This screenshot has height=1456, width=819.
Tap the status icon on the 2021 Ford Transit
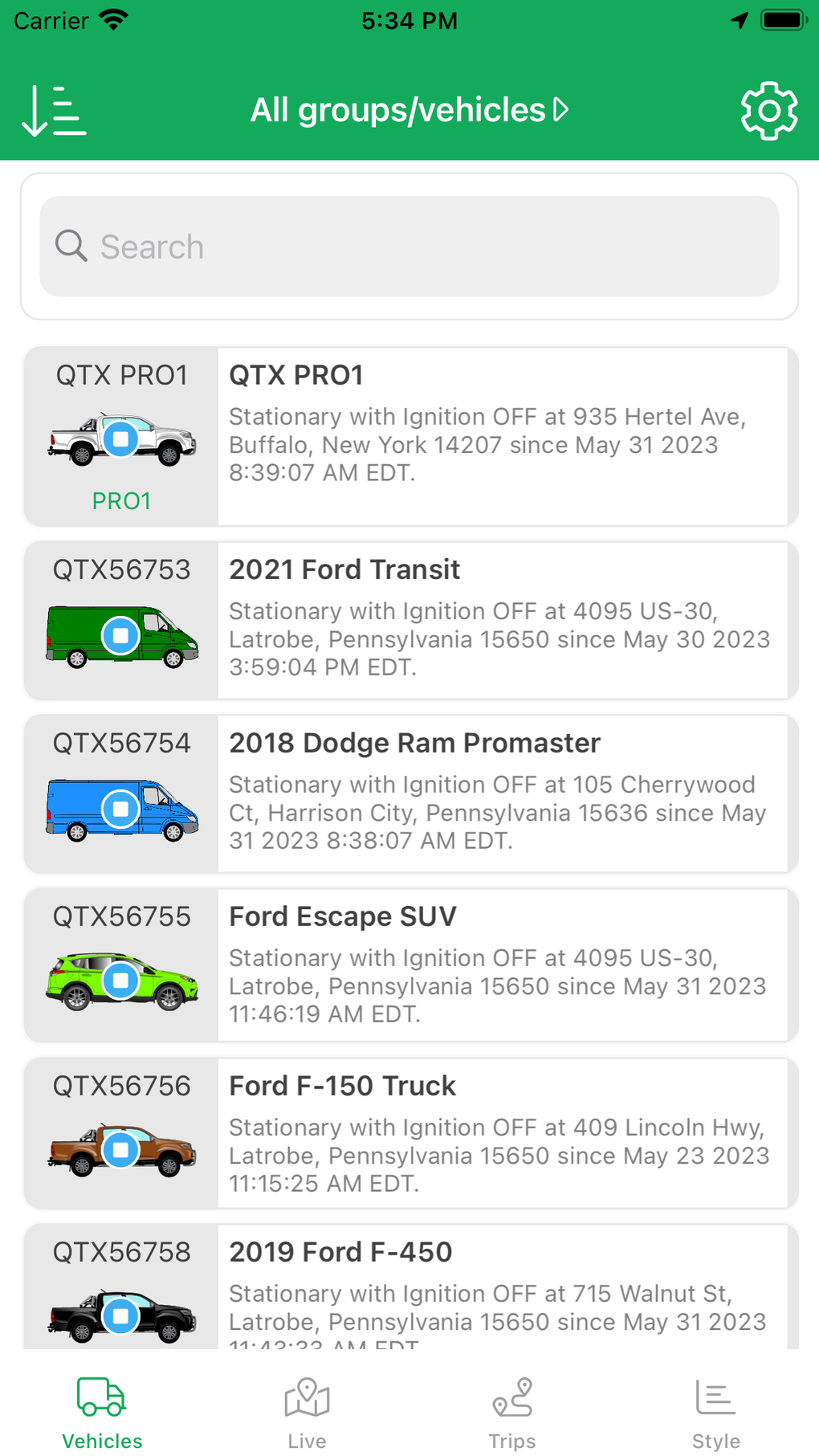(x=121, y=637)
